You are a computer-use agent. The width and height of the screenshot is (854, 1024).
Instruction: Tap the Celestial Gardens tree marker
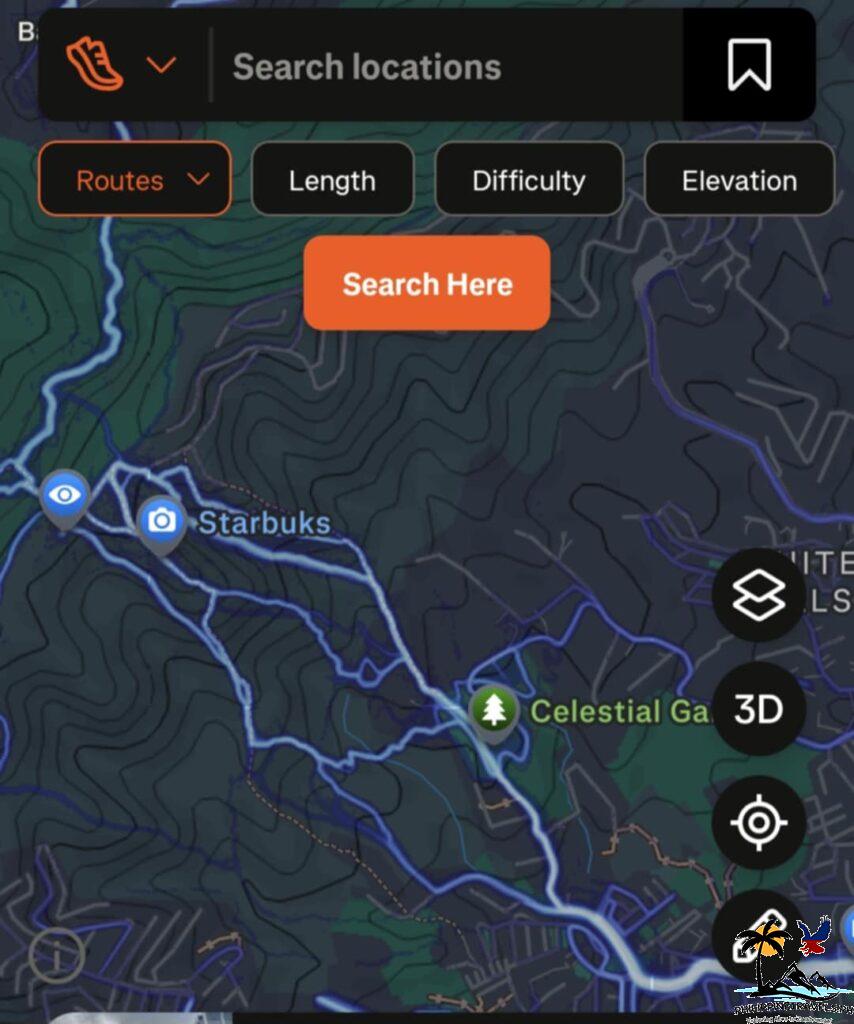[494, 710]
